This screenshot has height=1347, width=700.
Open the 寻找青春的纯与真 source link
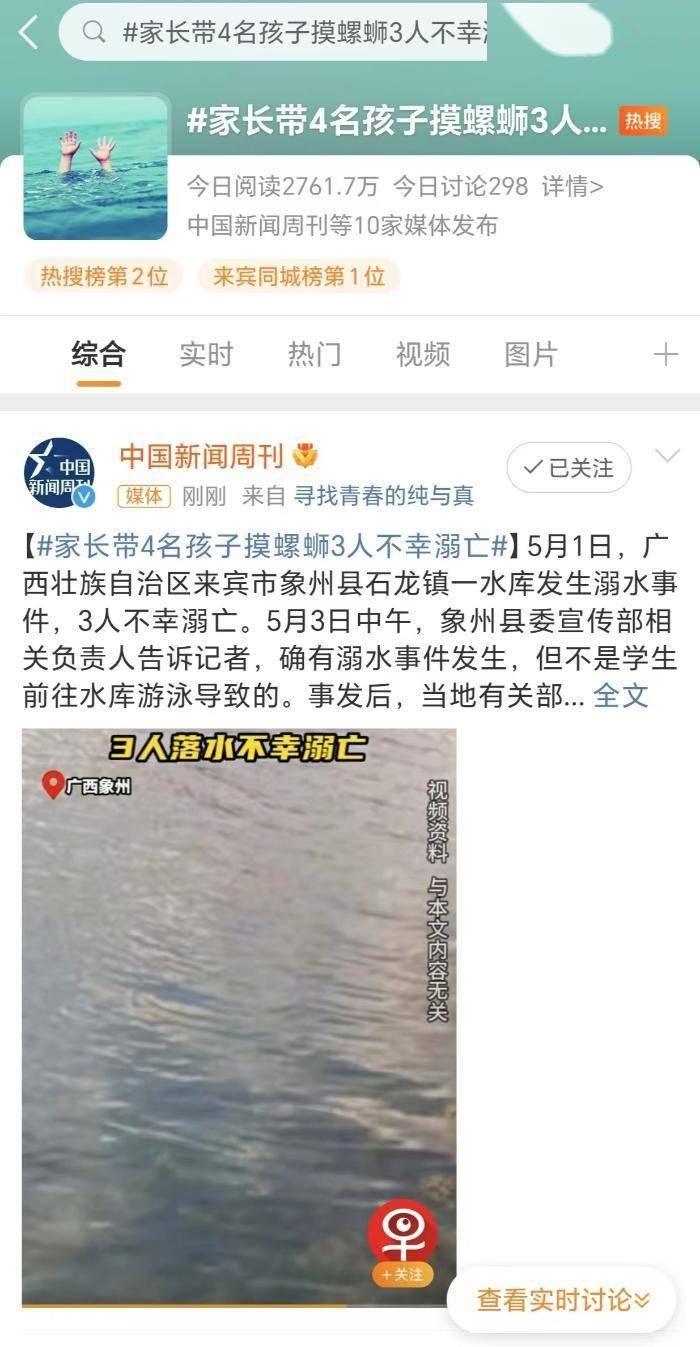point(383,496)
